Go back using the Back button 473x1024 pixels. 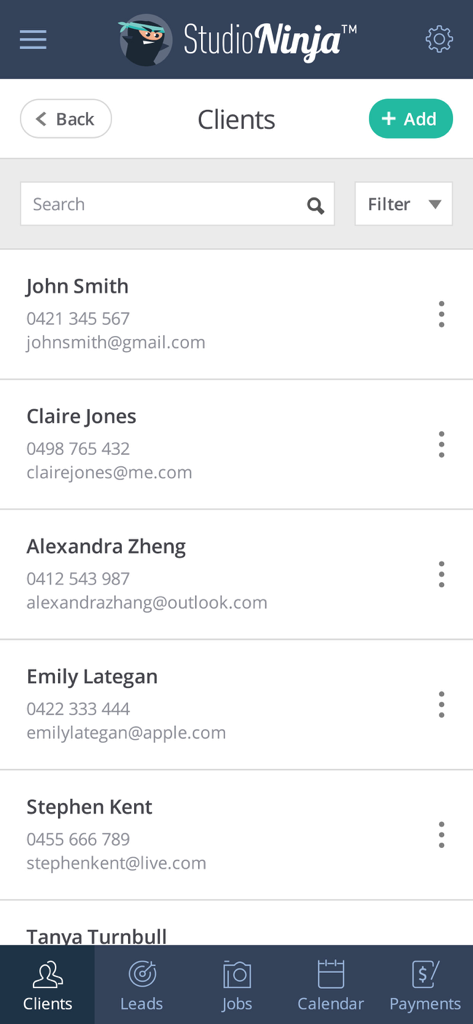pyautogui.click(x=66, y=119)
